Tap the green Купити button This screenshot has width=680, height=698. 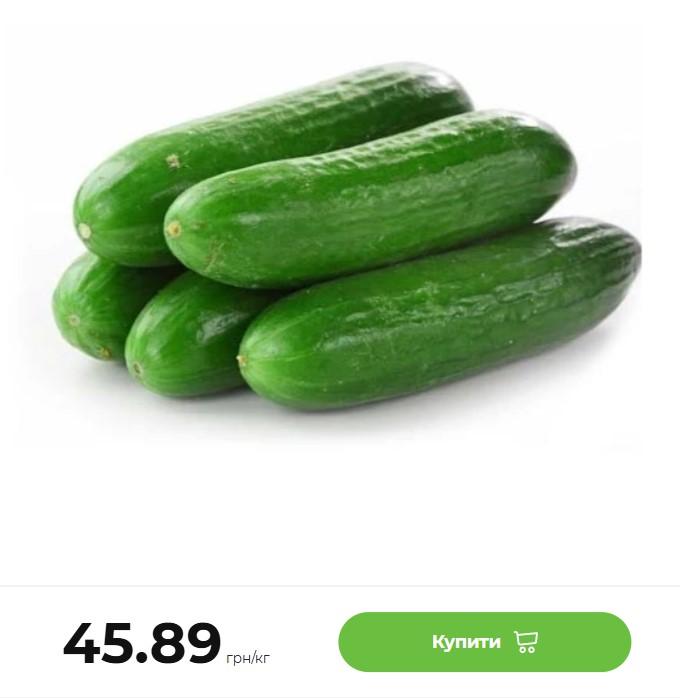tap(484, 642)
